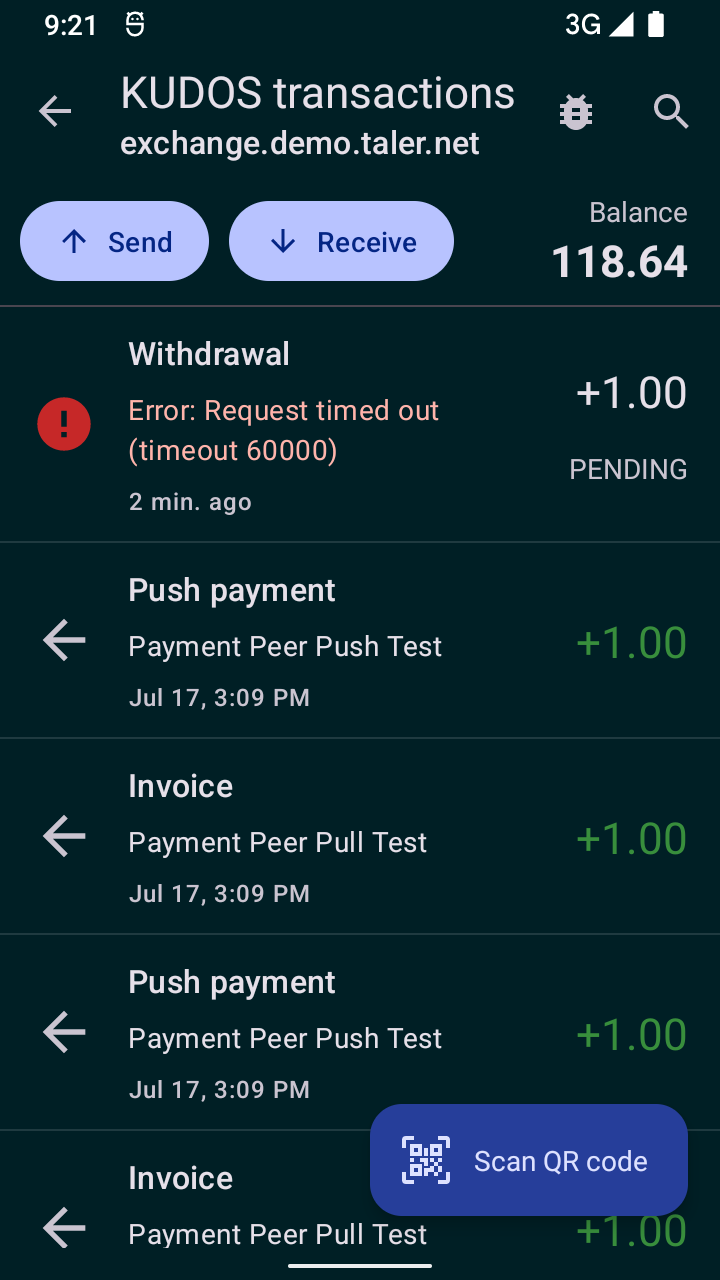Search transactions with the magnifier icon
Screen dimensions: 720x1280
coord(671,112)
